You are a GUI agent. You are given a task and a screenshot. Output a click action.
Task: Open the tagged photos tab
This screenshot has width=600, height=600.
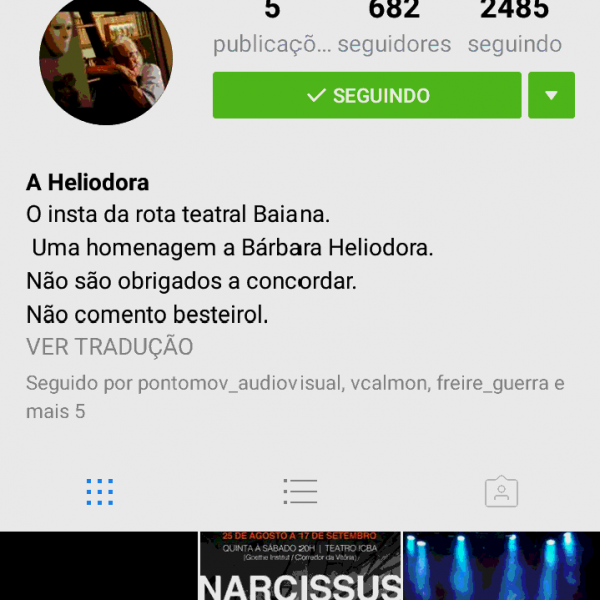(x=501, y=491)
